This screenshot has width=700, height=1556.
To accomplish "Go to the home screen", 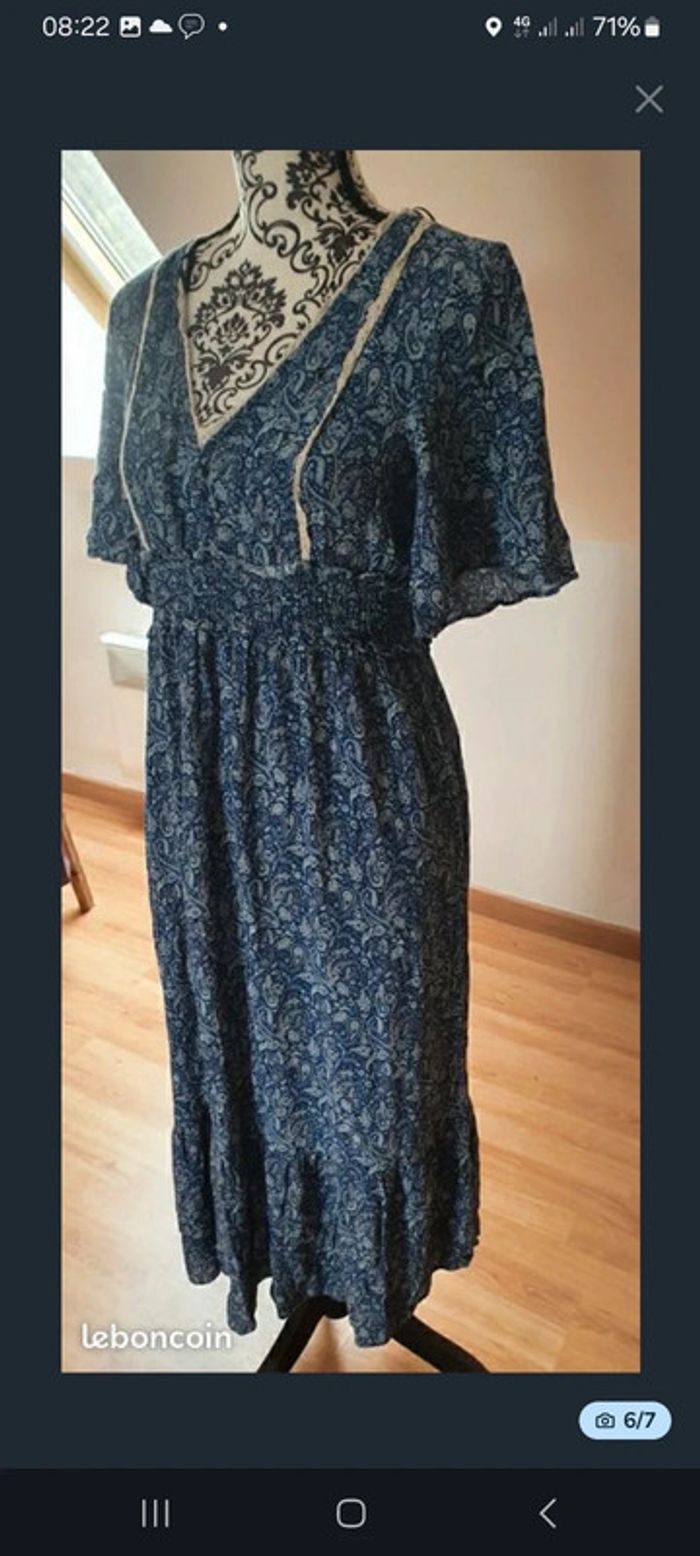I will 351,1513.
